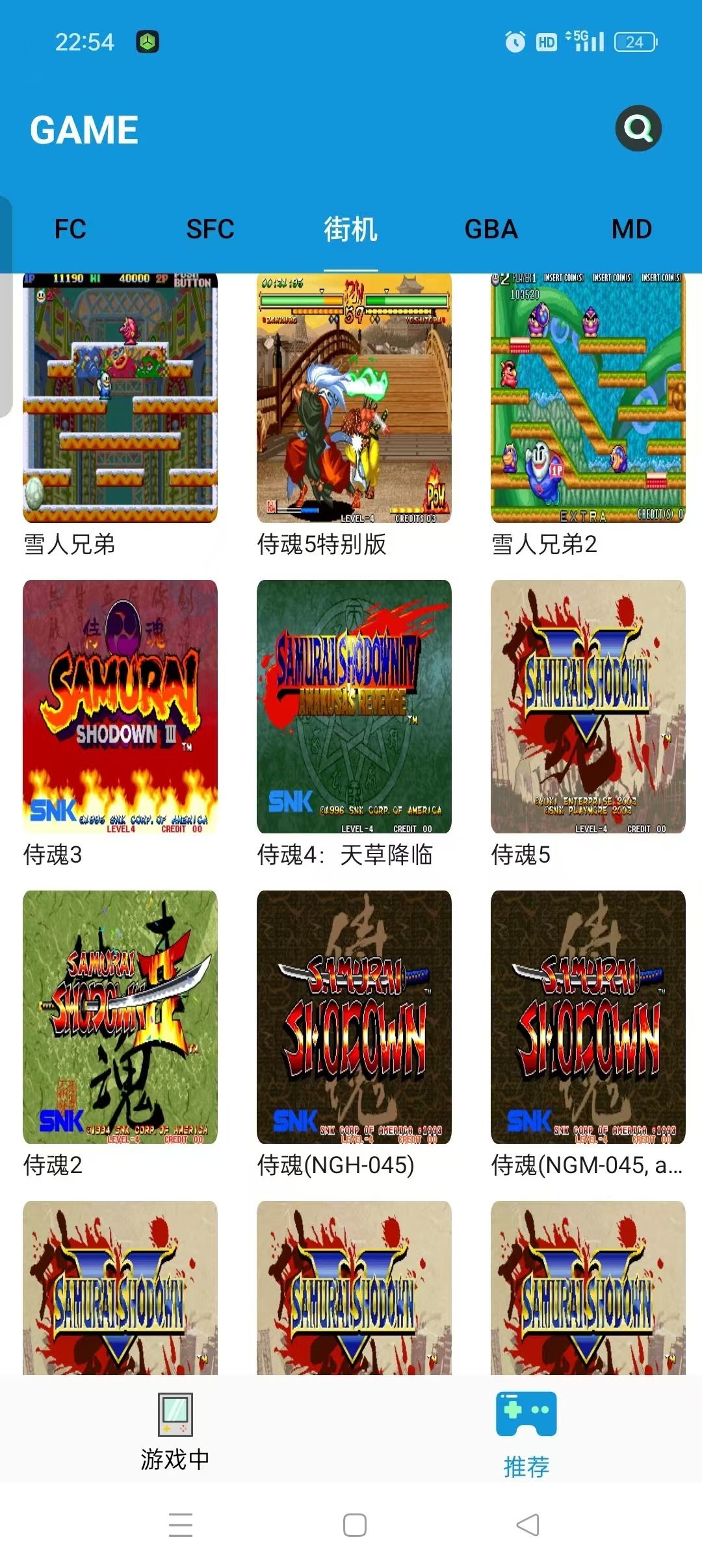
Task: Open the MD game list
Action: (631, 229)
